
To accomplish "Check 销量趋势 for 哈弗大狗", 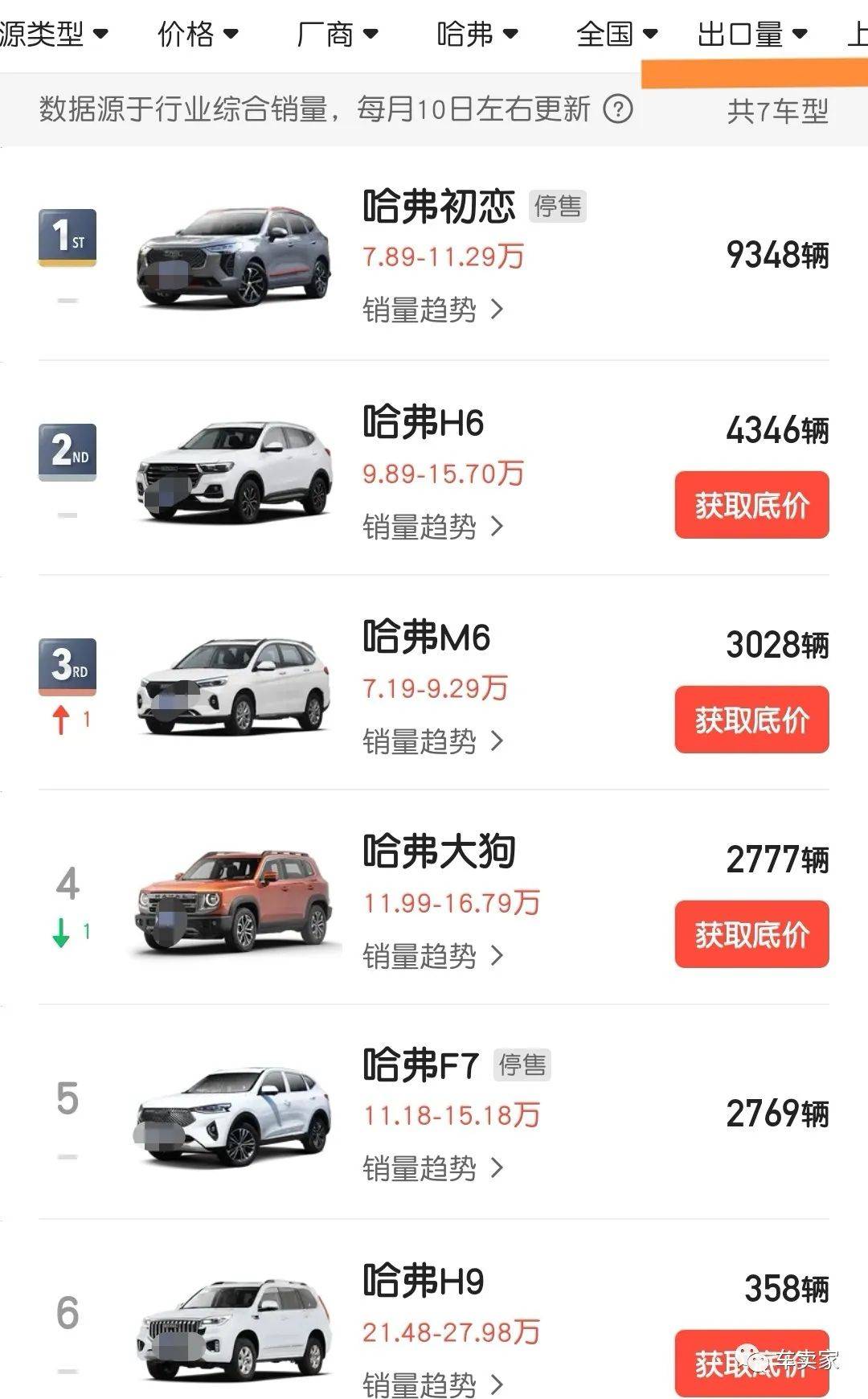I will (432, 956).
